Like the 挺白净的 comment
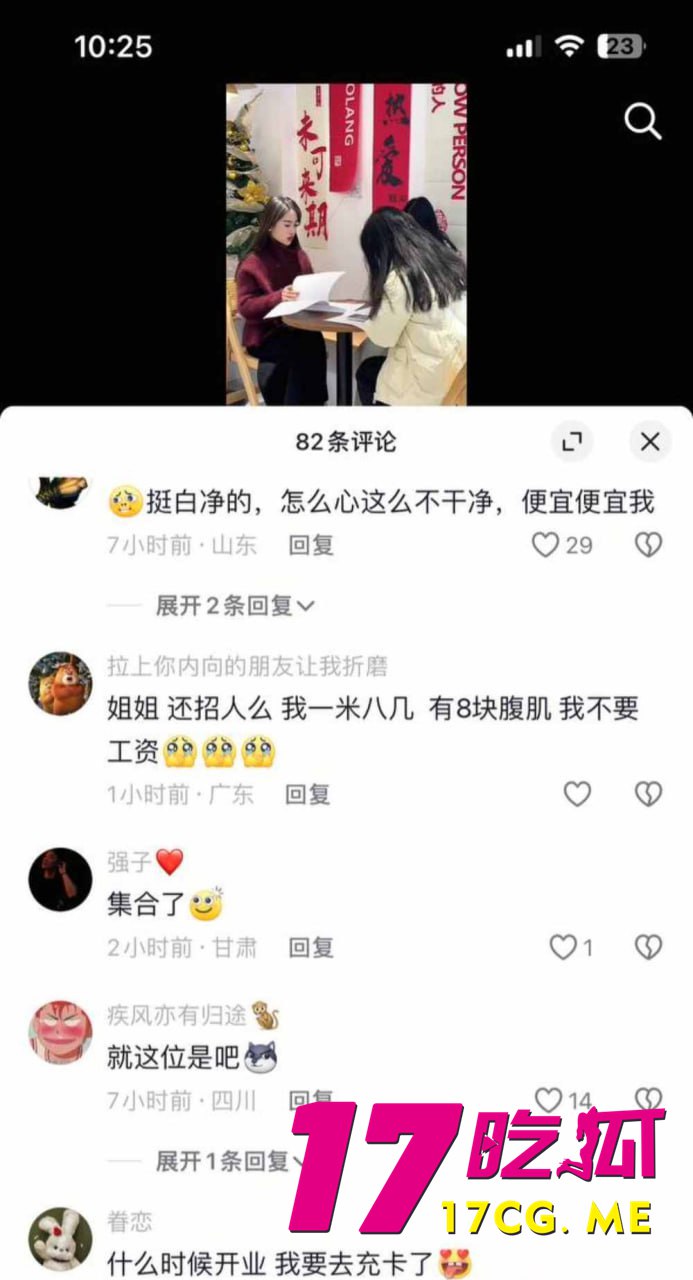The height and width of the screenshot is (1280, 693). tap(546, 545)
